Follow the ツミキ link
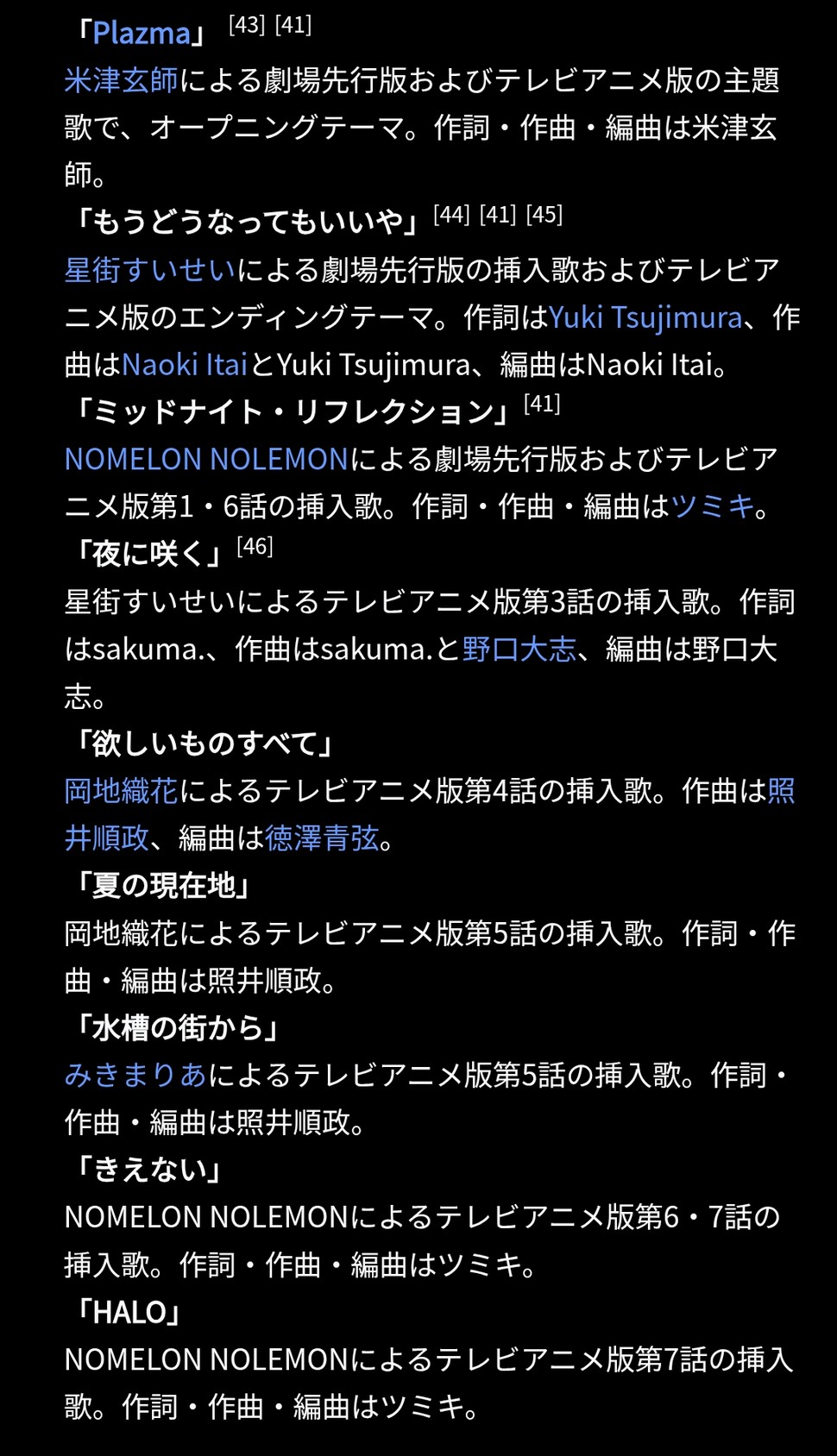Image resolution: width=837 pixels, height=1456 pixels. click(712, 506)
